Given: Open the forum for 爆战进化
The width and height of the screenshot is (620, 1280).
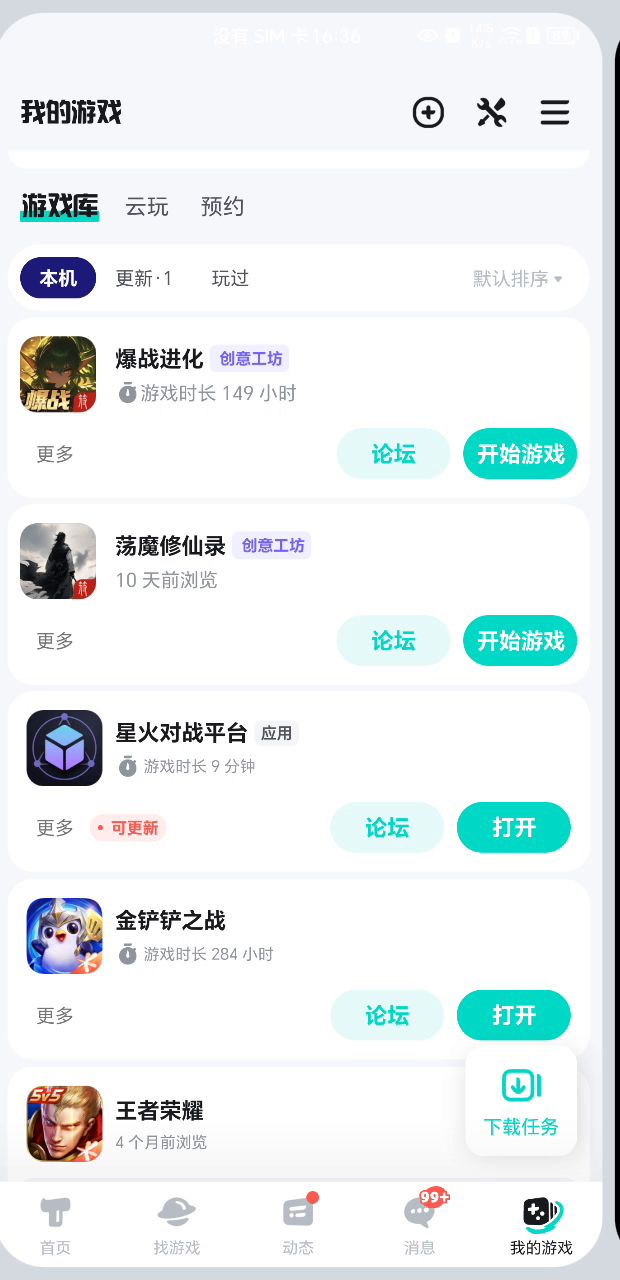Looking at the screenshot, I should coord(393,454).
